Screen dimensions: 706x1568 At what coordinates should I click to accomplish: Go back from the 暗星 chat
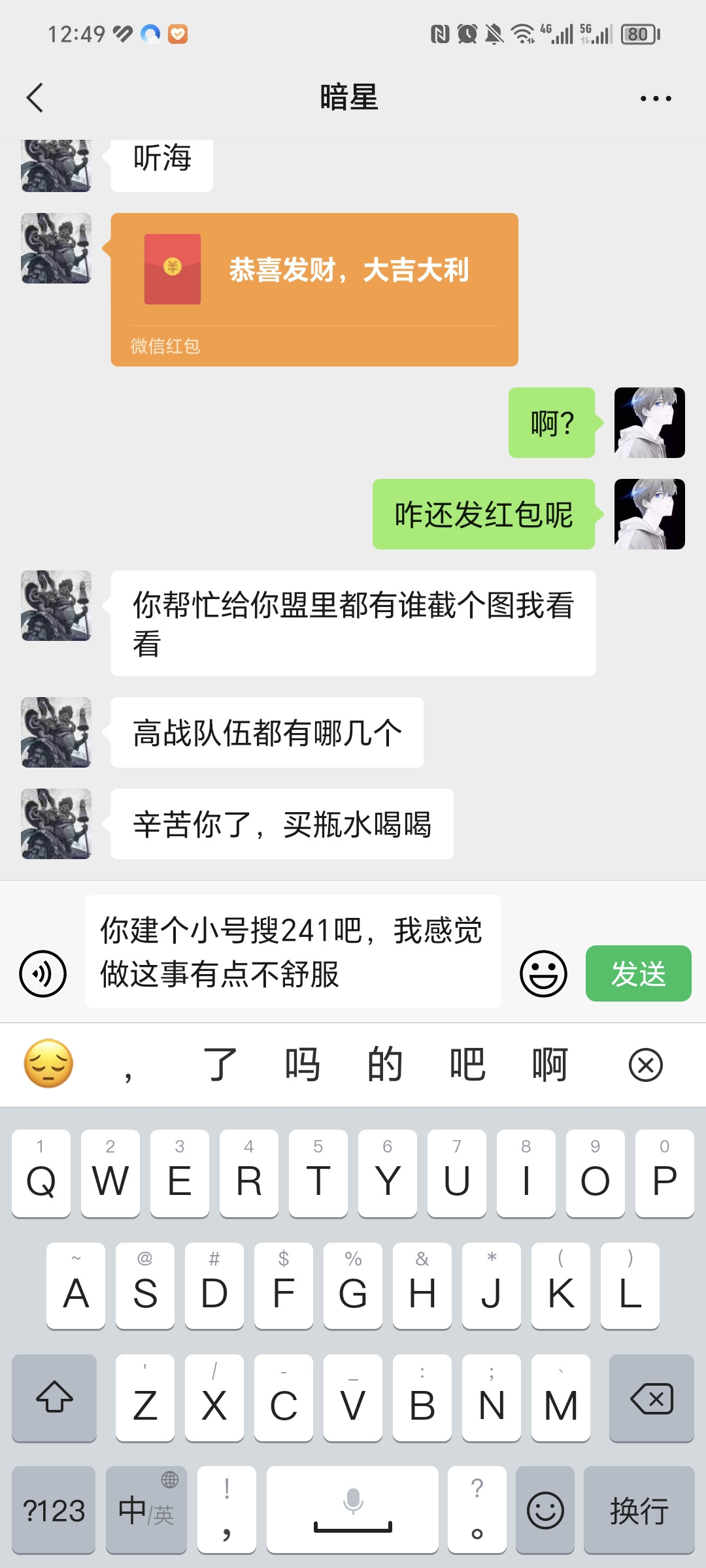[x=35, y=98]
